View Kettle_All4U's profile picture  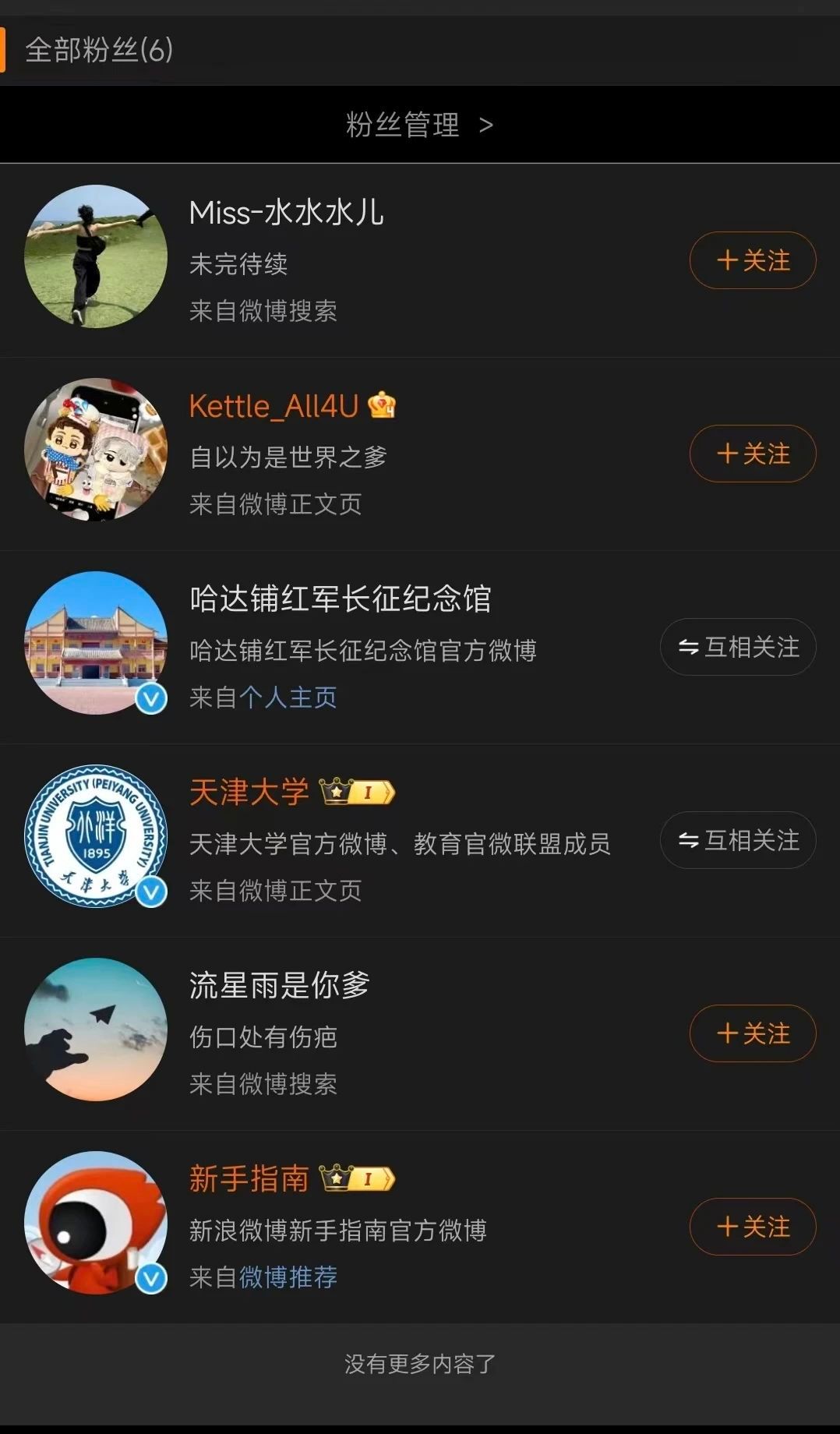96,450
